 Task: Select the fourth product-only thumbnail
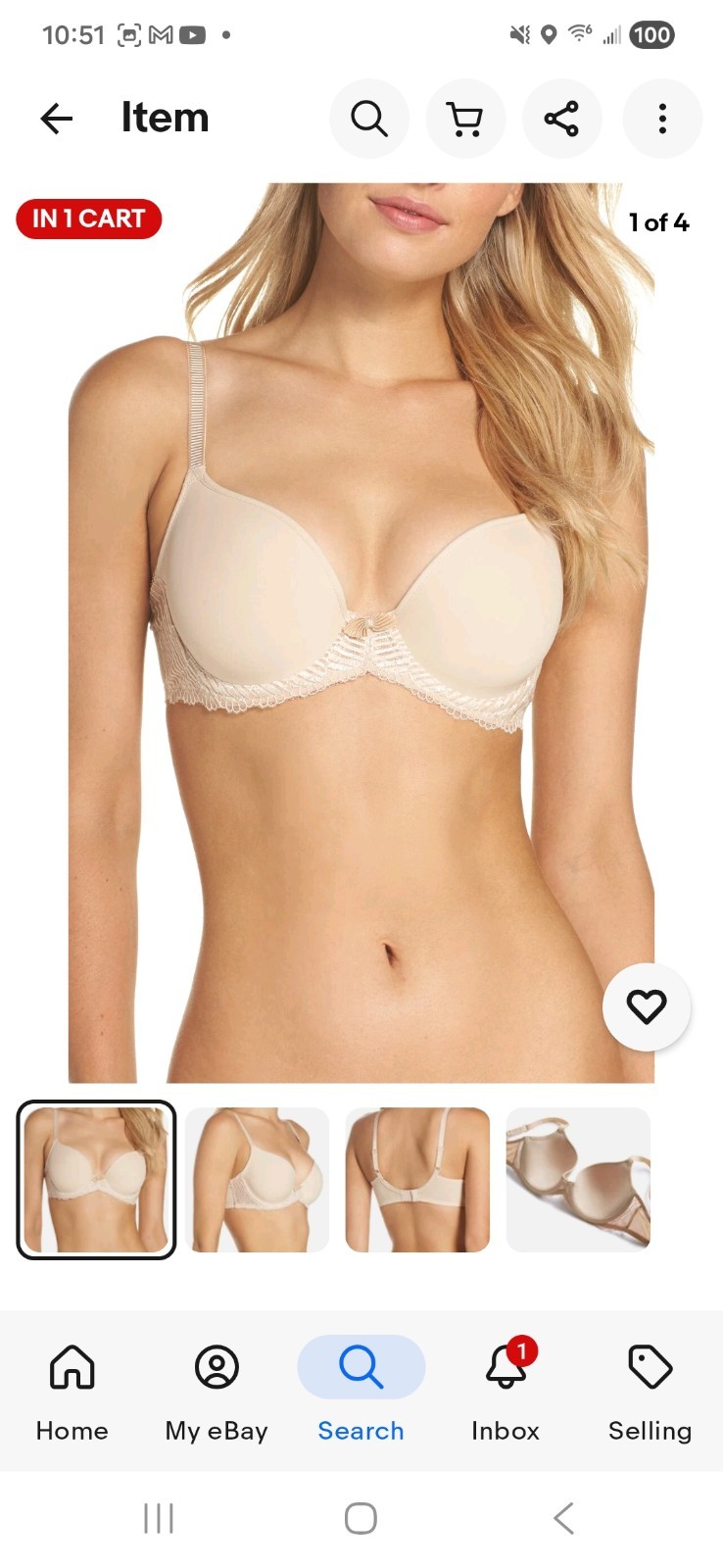coord(578,1179)
